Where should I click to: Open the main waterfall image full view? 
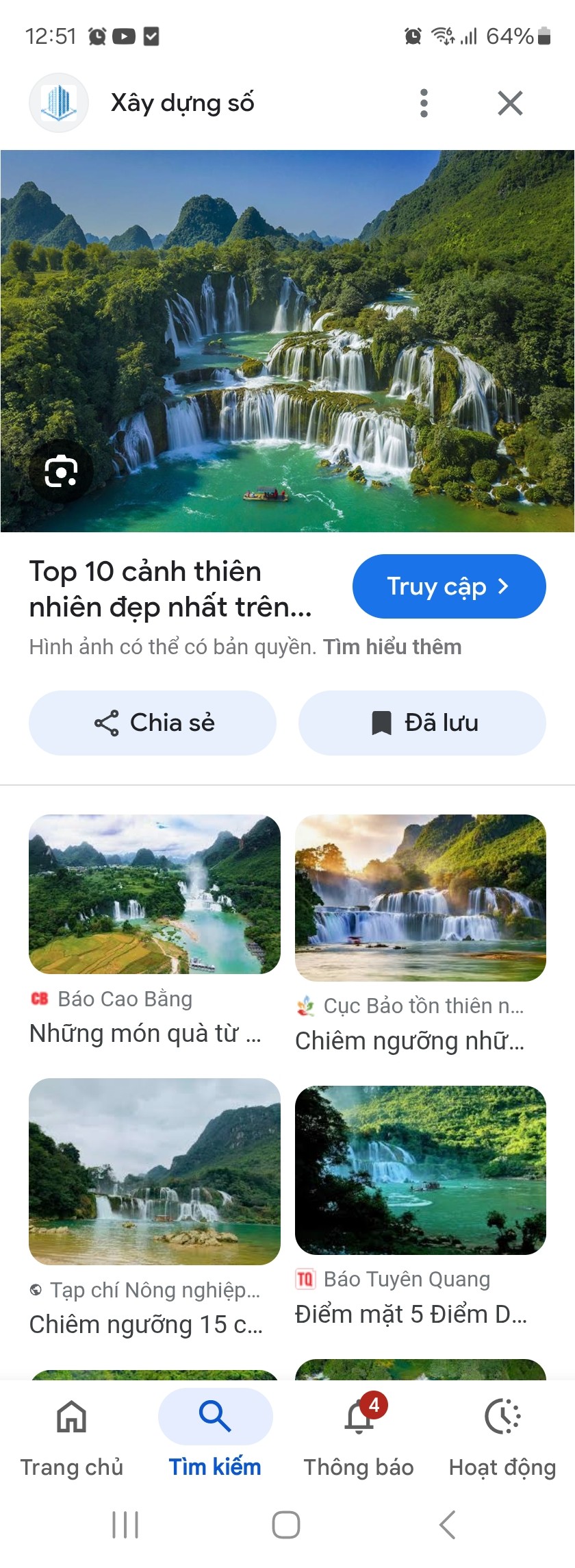[287, 340]
